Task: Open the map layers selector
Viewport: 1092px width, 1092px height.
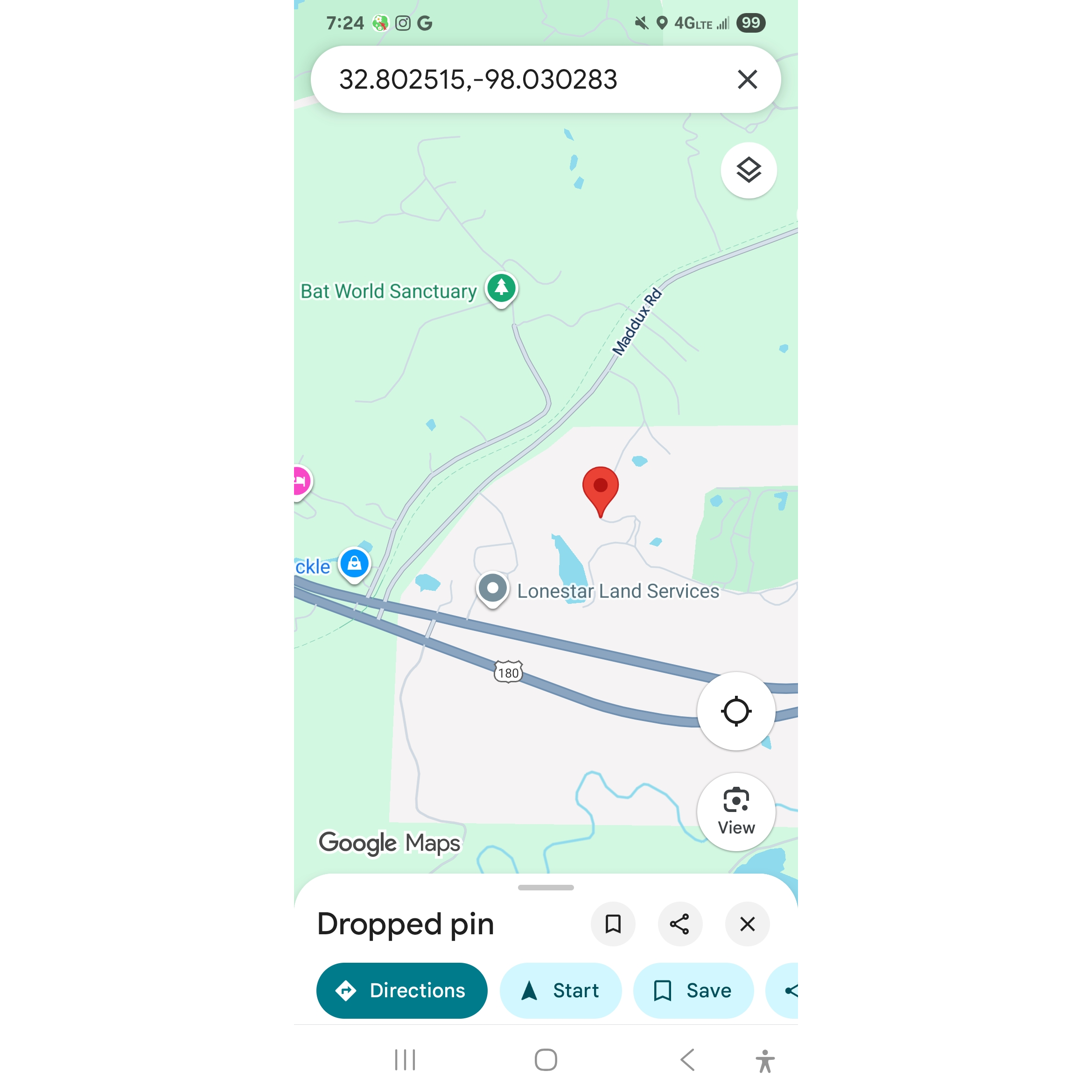Action: point(749,170)
